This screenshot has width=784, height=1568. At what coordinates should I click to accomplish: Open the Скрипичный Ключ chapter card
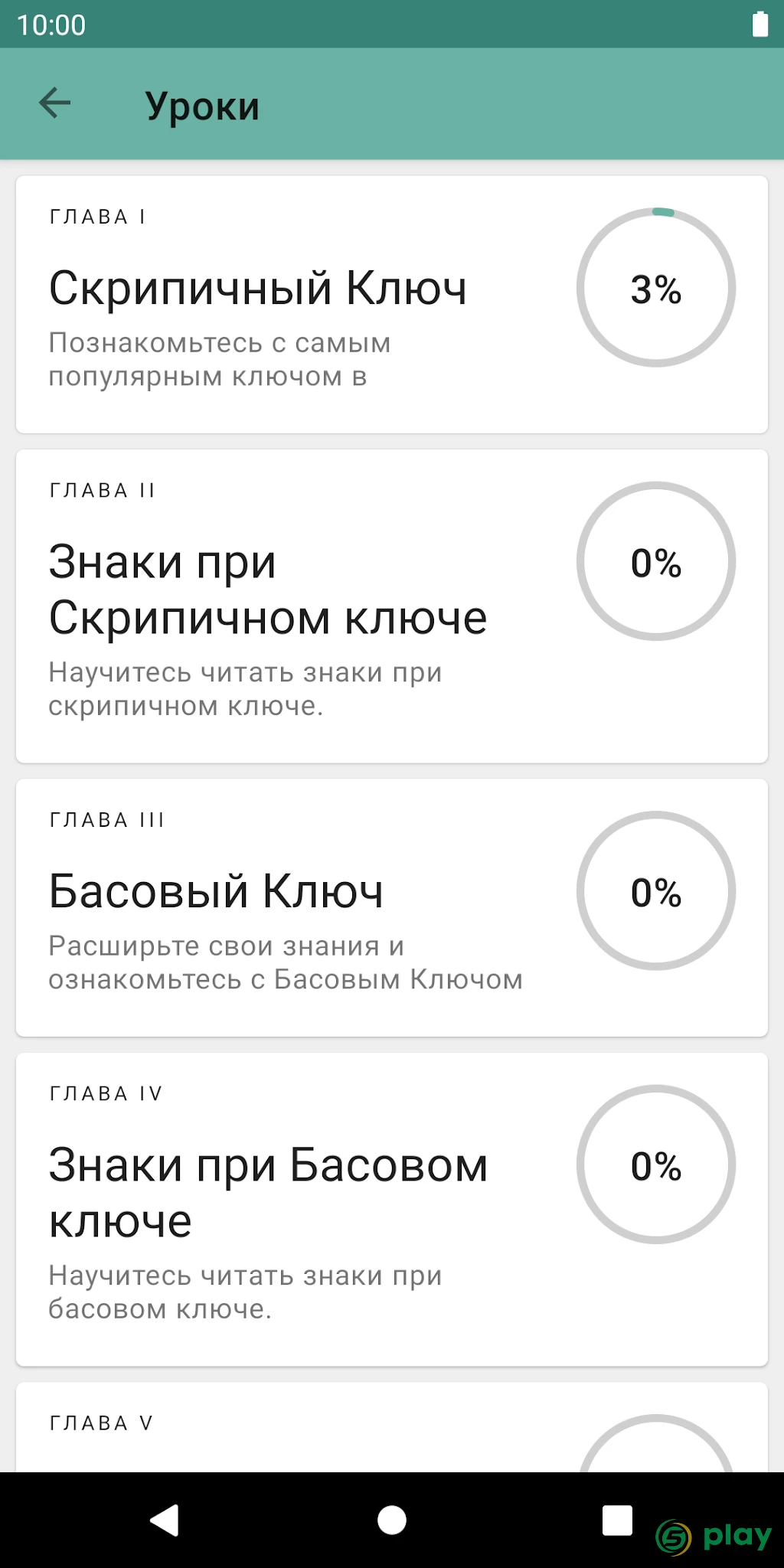tap(392, 305)
